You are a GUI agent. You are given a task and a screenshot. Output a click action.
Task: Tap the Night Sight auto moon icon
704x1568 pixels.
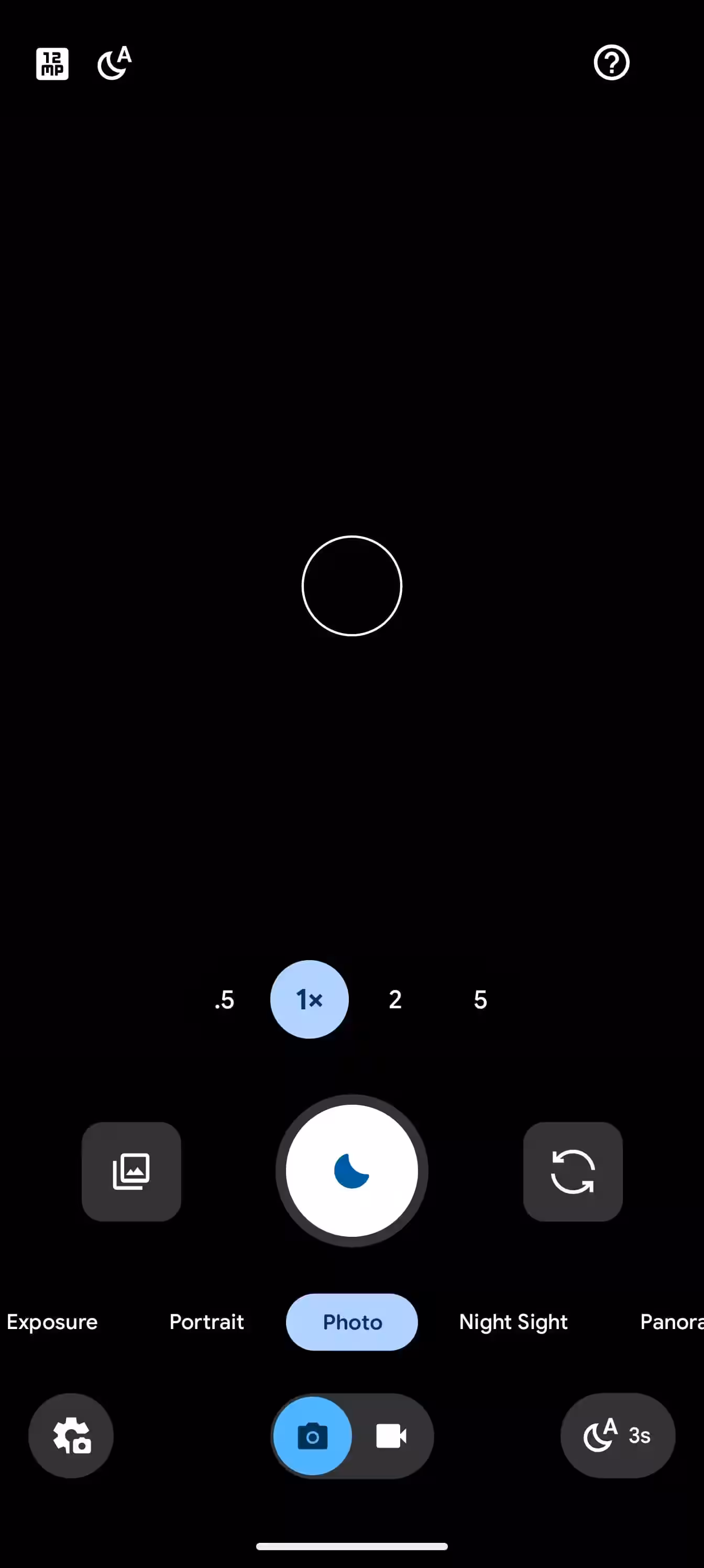(x=114, y=63)
